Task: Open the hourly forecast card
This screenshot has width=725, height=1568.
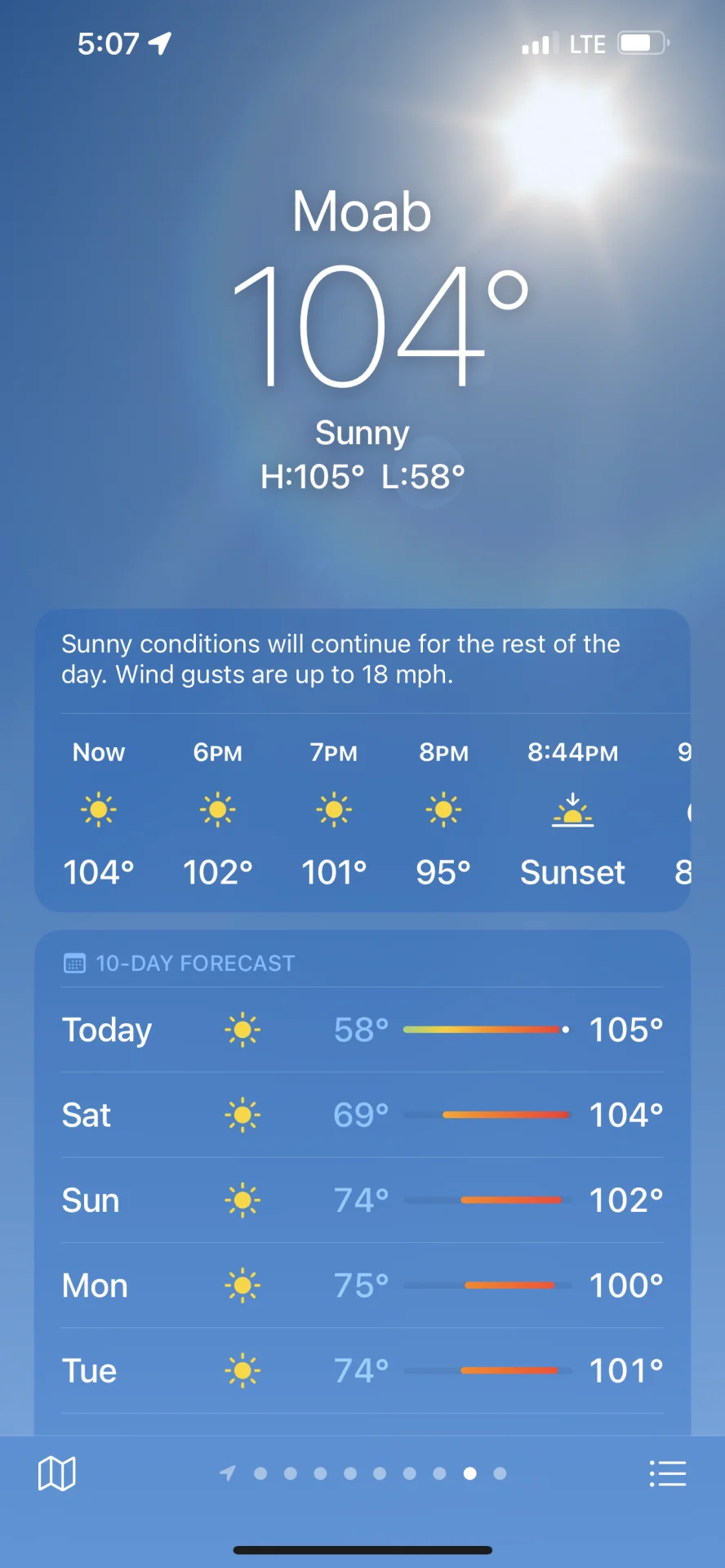Action: 362,813
